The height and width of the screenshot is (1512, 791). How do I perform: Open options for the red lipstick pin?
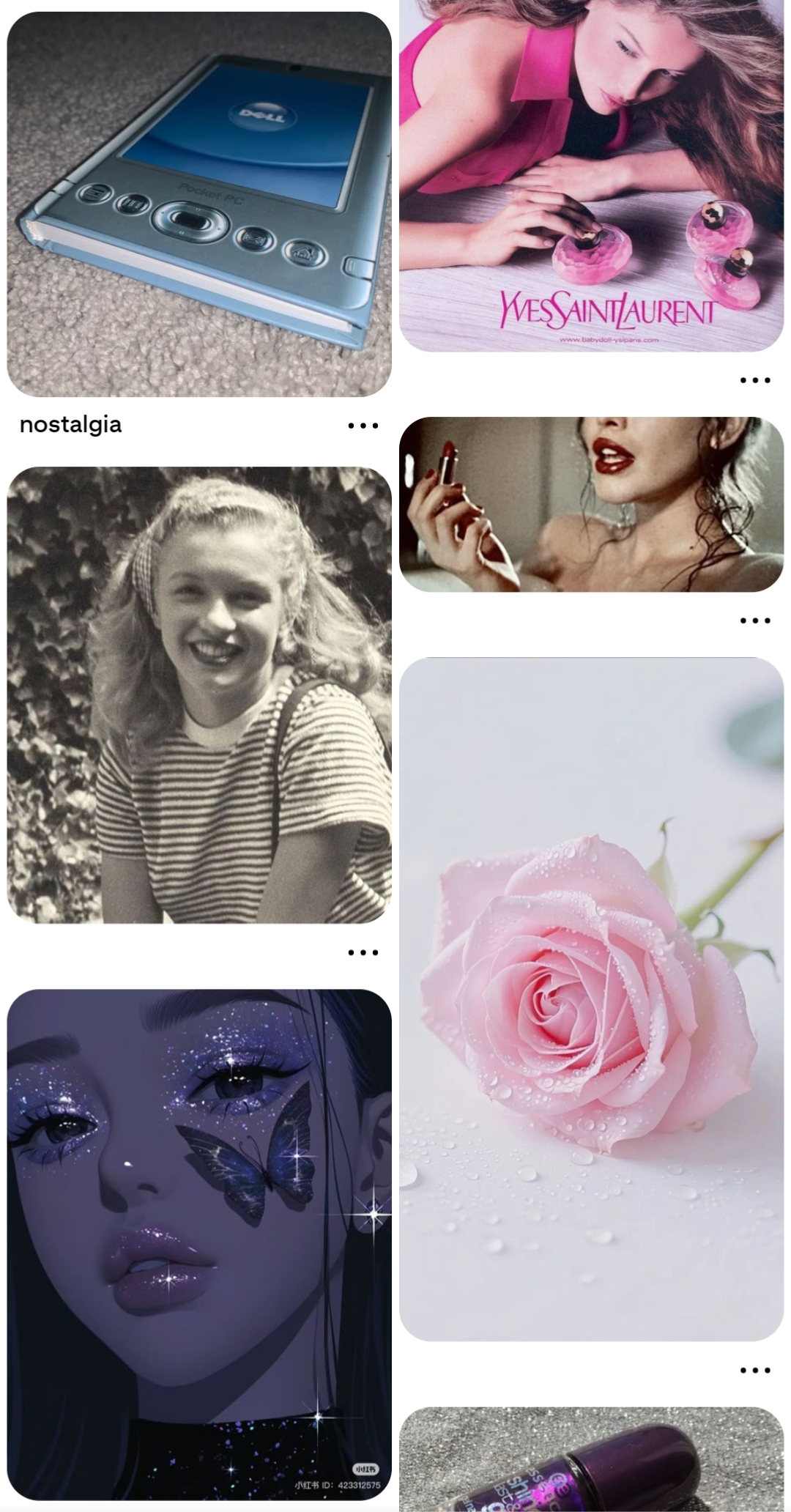click(x=755, y=620)
